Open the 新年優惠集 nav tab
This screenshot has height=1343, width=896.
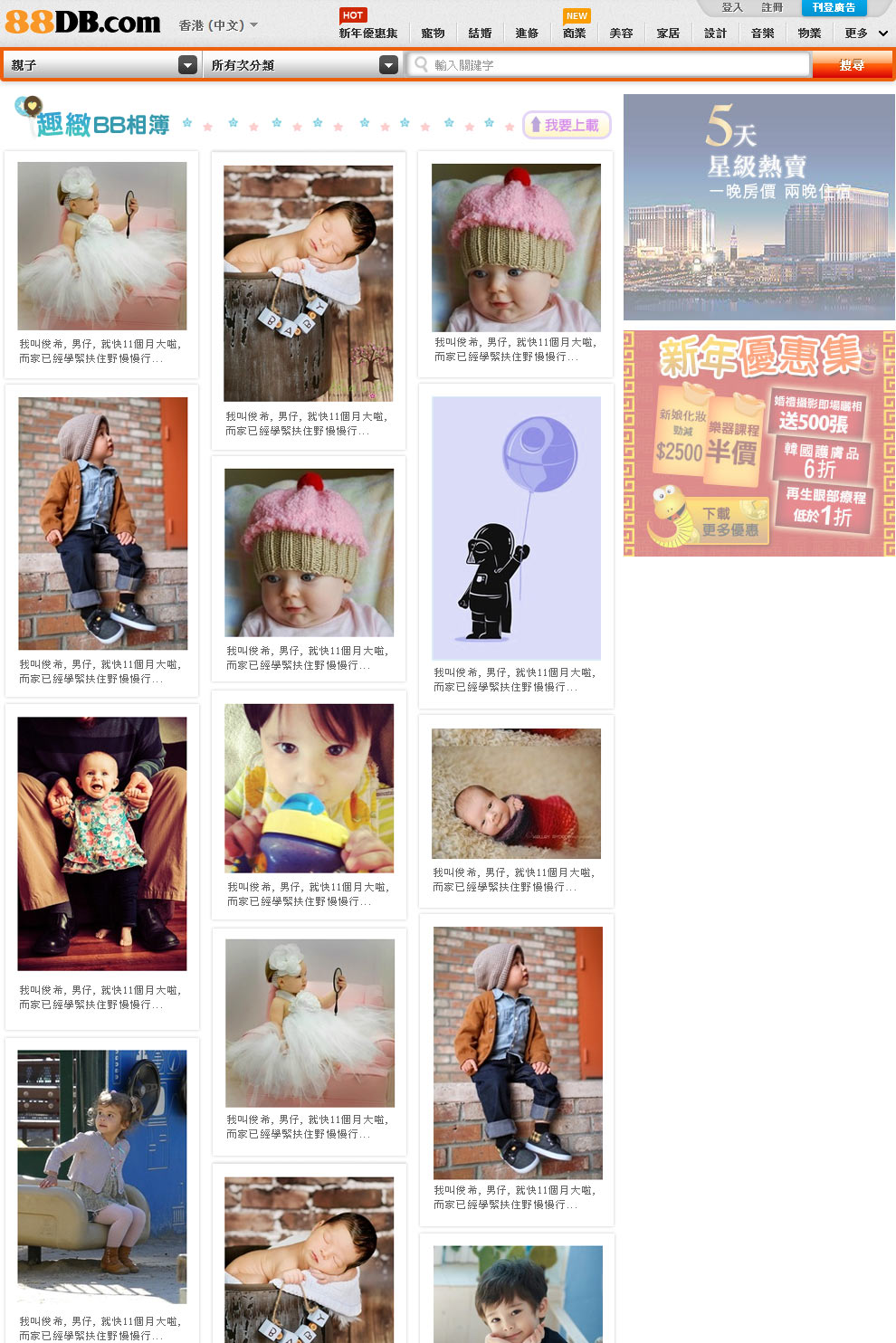[x=368, y=33]
